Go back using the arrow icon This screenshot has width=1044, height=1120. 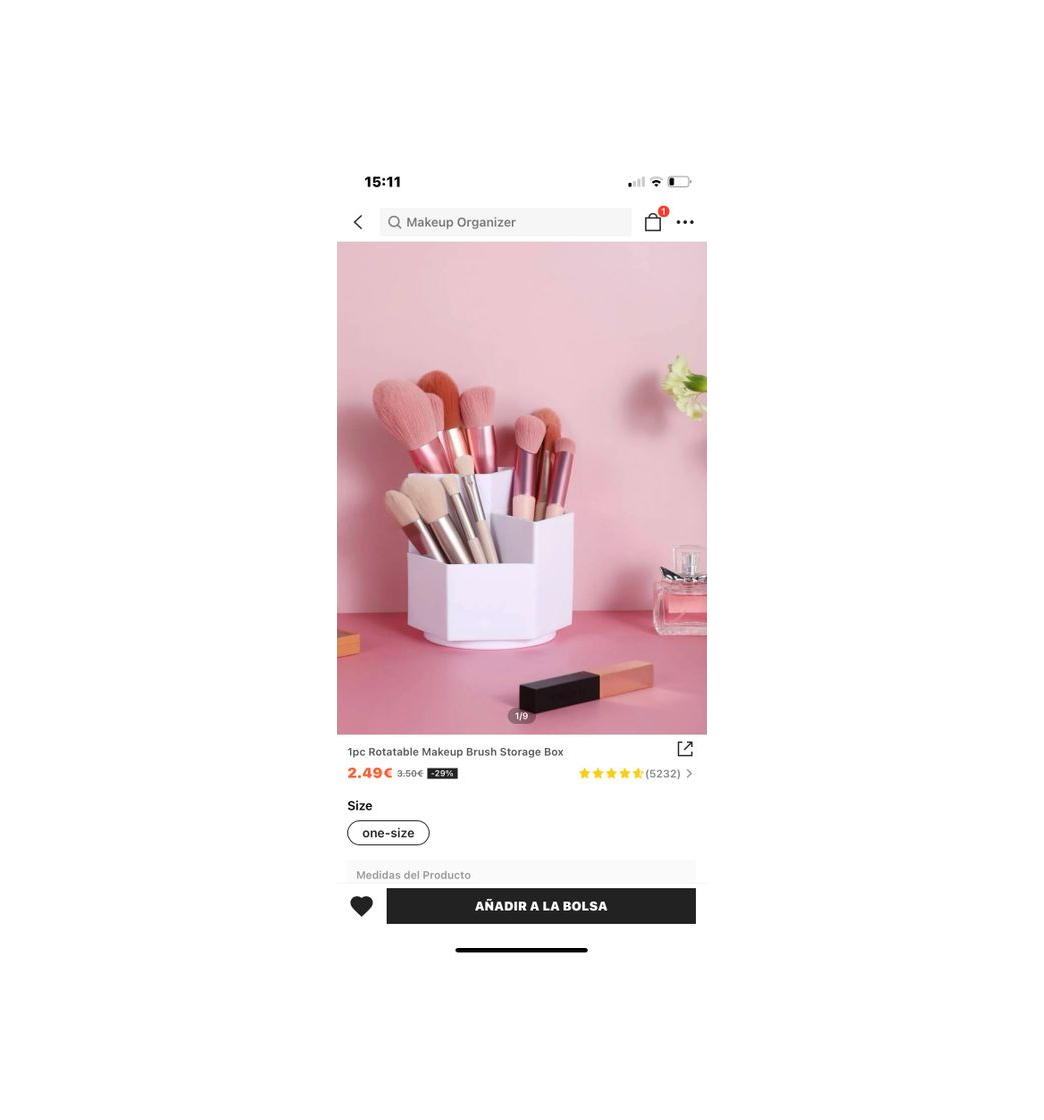pyautogui.click(x=358, y=222)
